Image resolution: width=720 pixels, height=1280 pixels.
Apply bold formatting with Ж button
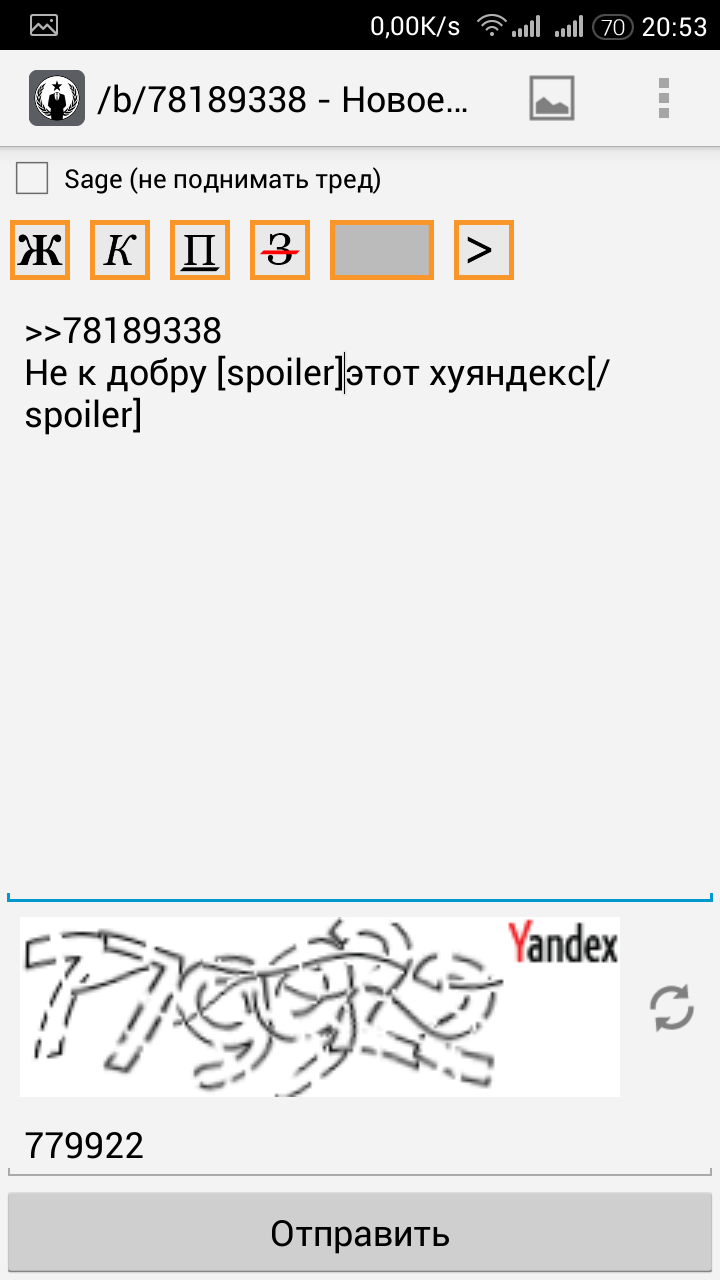click(40, 250)
